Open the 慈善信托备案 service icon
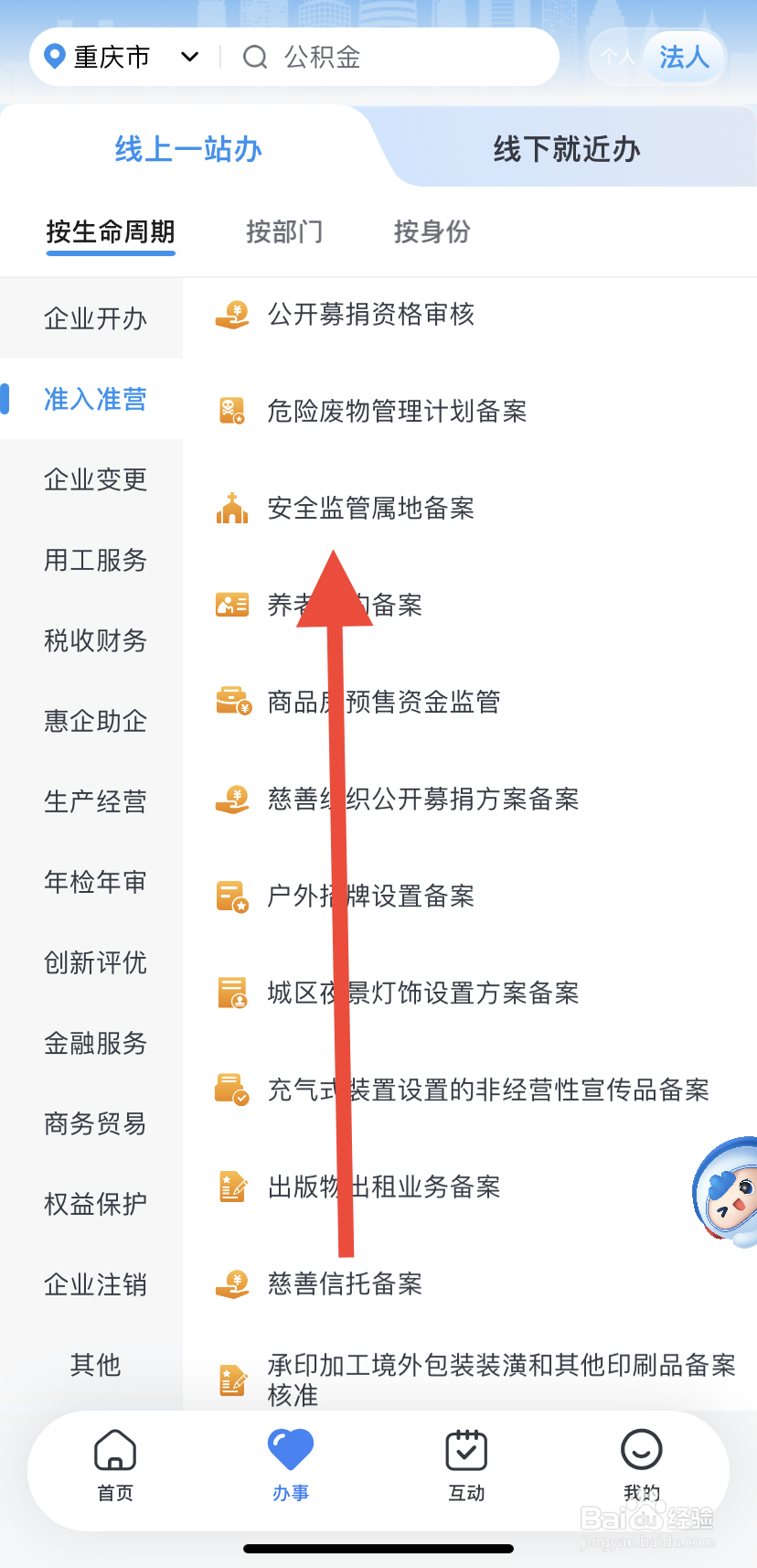The height and width of the screenshot is (1568, 757). coord(232,1283)
